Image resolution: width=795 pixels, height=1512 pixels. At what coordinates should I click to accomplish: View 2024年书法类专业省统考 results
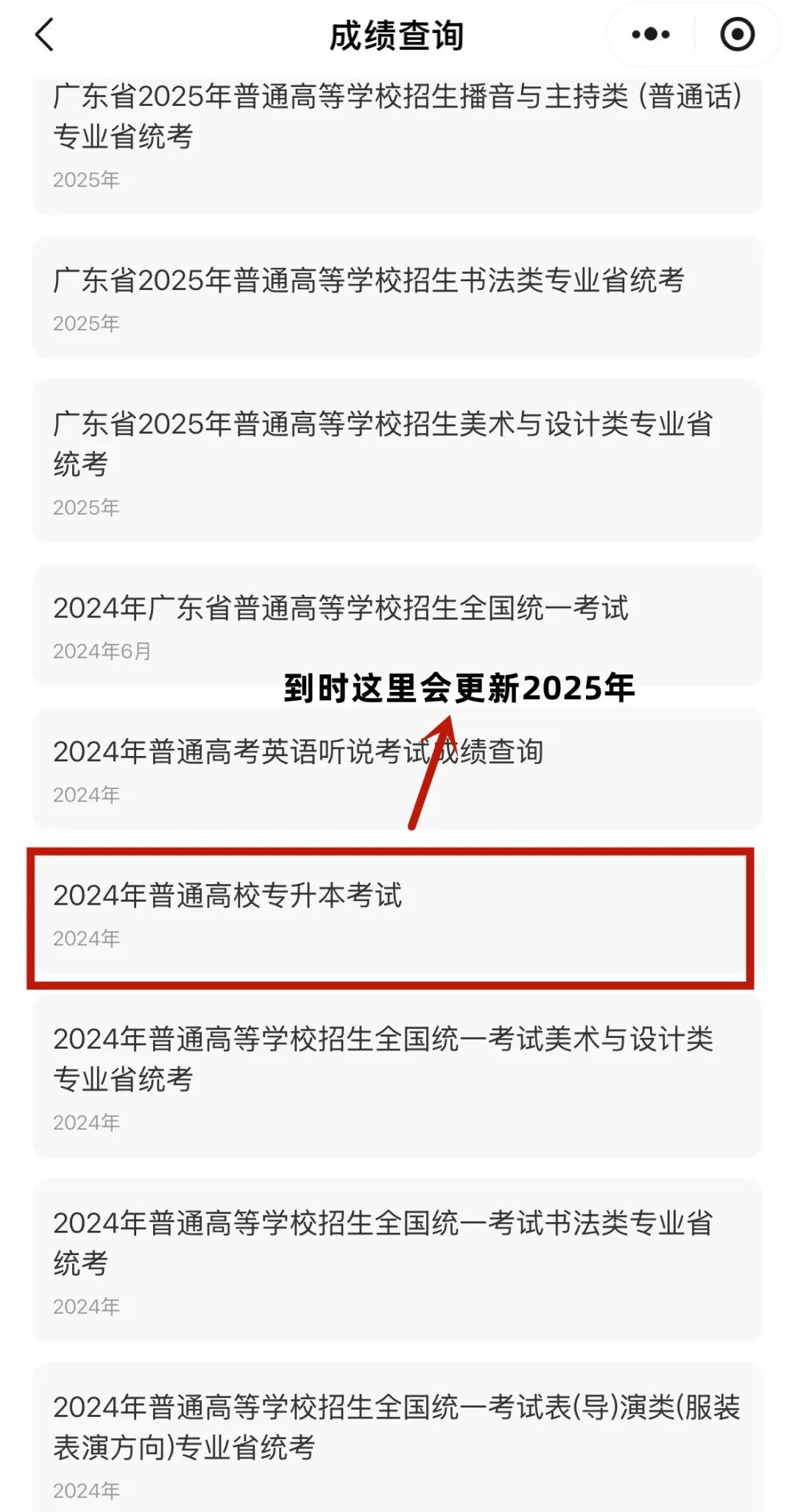397,1260
